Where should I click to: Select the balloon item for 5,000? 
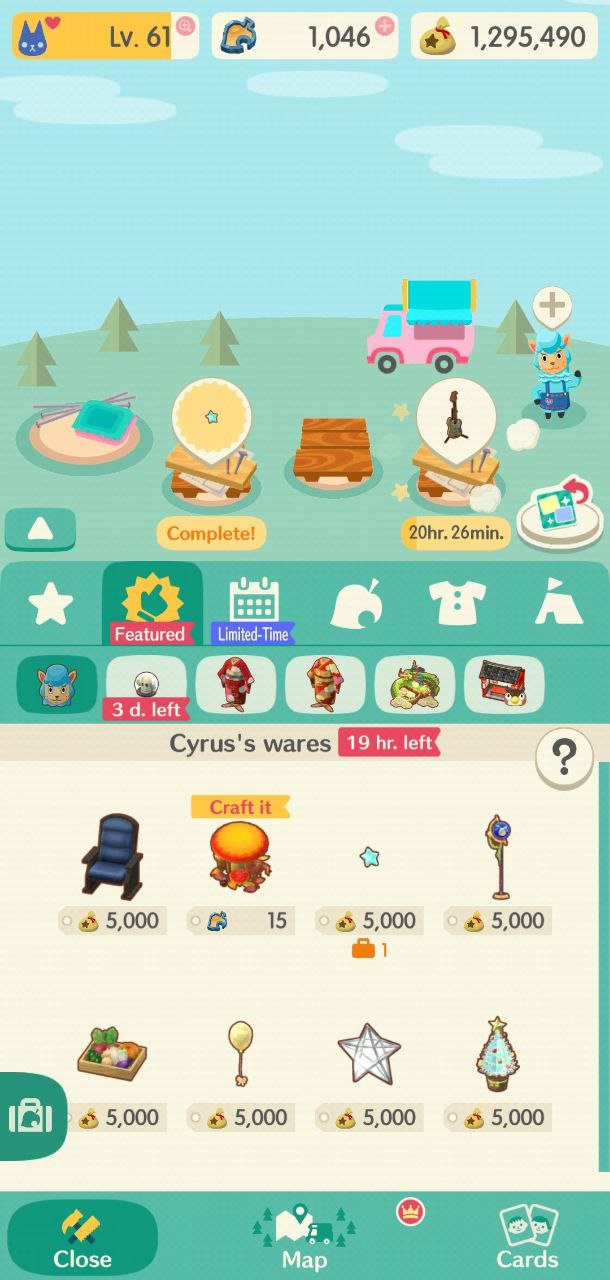(x=240, y=1054)
